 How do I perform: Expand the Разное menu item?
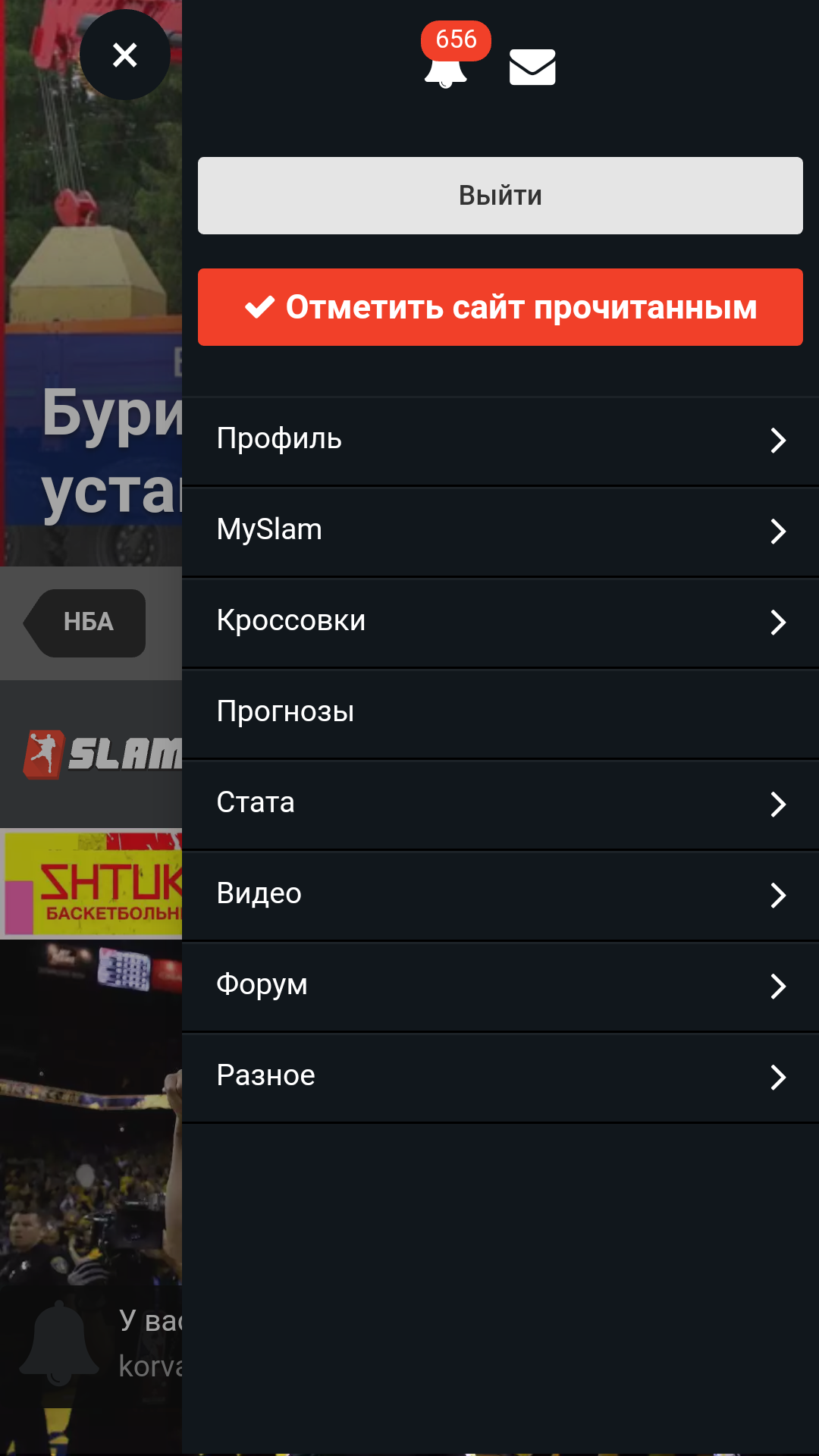500,1077
